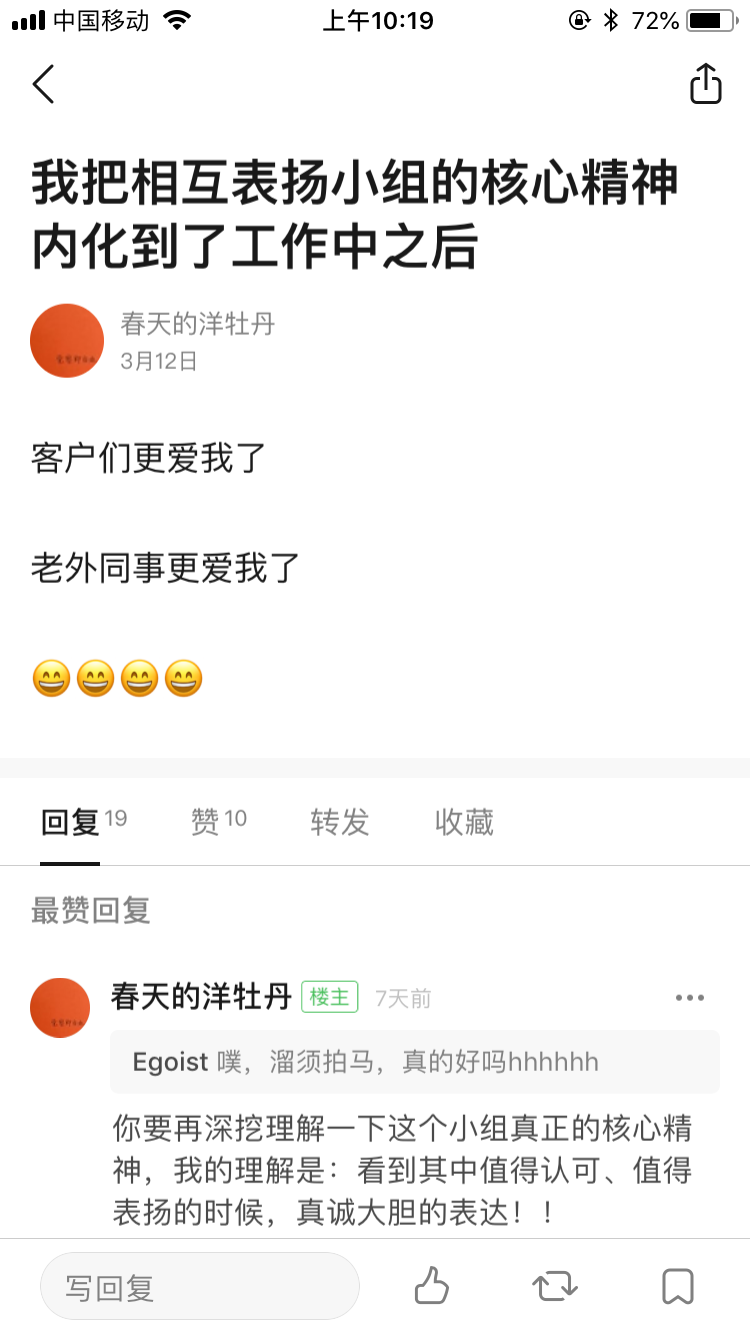The image size is (750, 1334).
Task: Select the 回复 tab
Action: tap(70, 822)
